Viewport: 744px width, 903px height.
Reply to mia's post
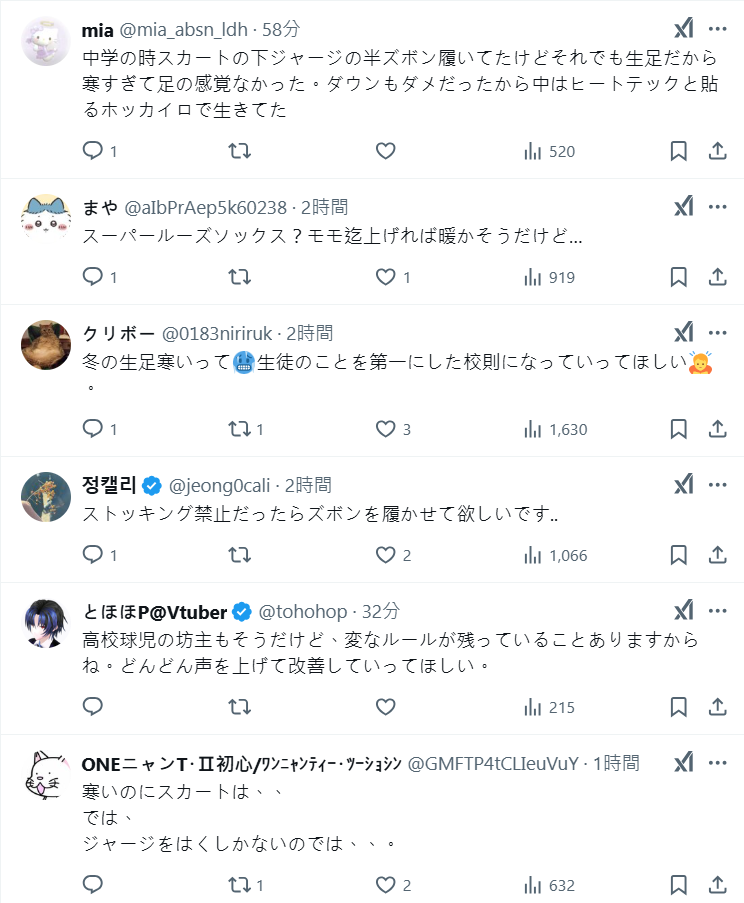point(93,151)
